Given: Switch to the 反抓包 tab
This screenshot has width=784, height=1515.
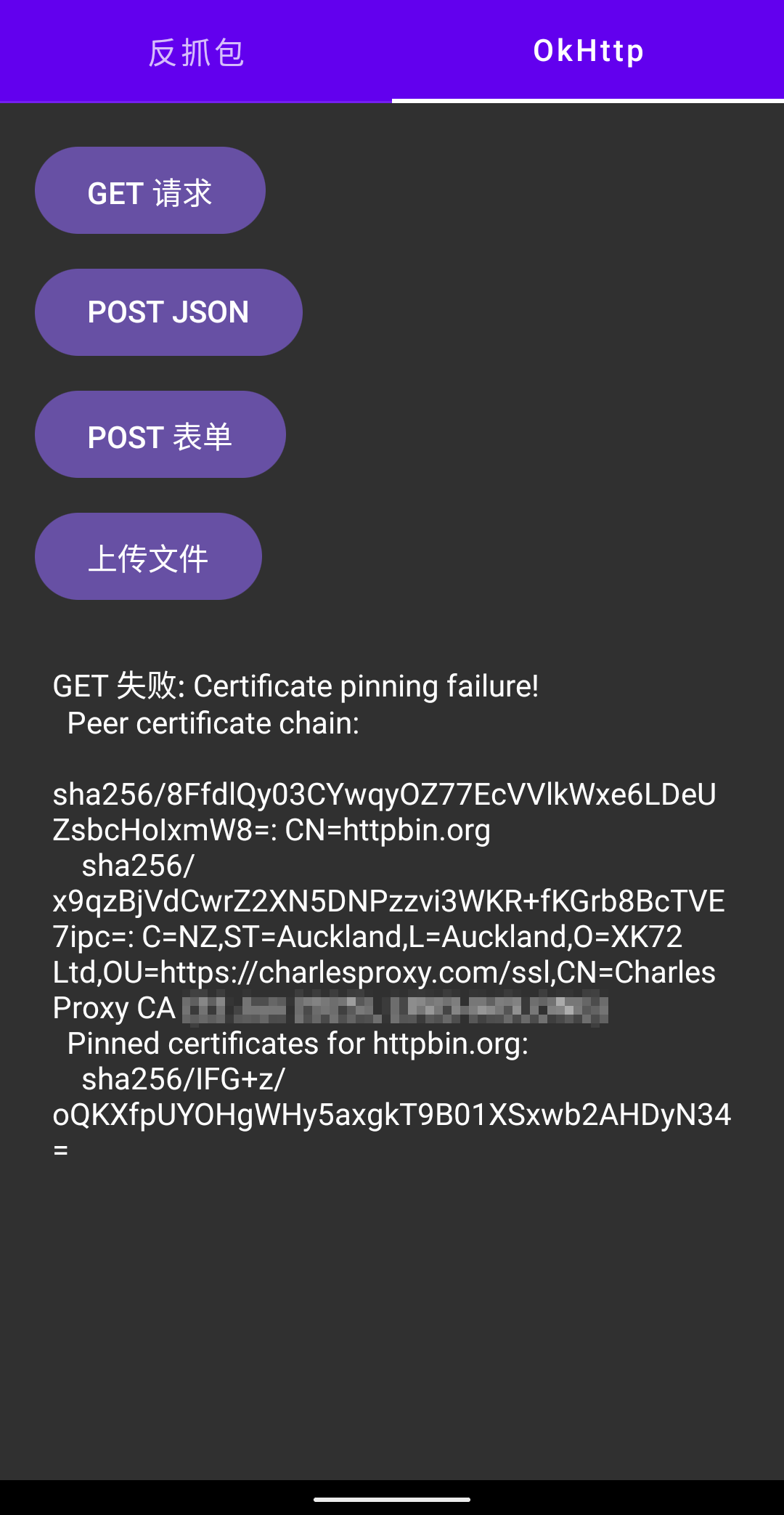Looking at the screenshot, I should (x=196, y=51).
